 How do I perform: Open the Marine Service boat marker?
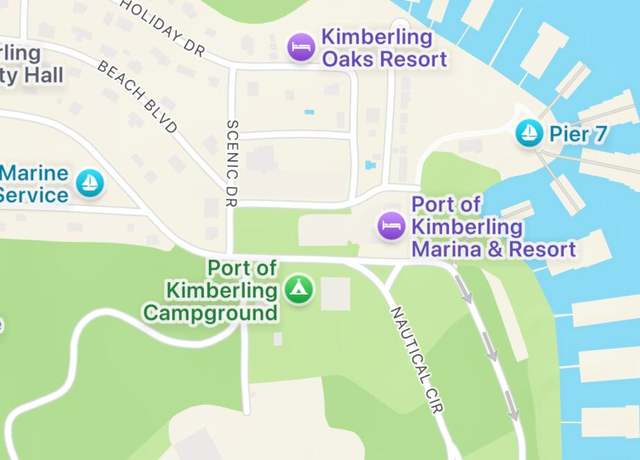point(90,183)
